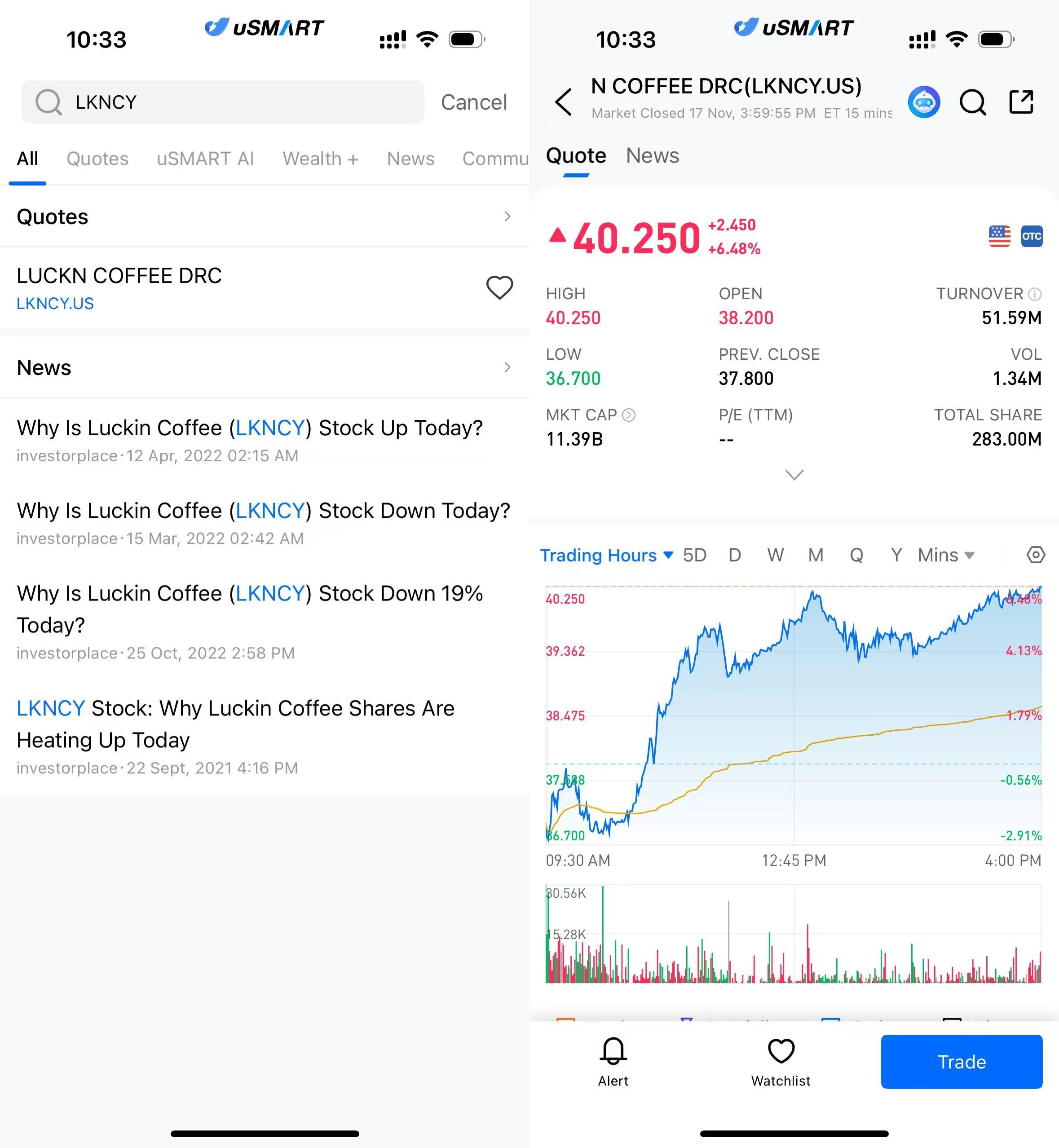
Task: Open the Mins interval dropdown
Action: pos(945,555)
